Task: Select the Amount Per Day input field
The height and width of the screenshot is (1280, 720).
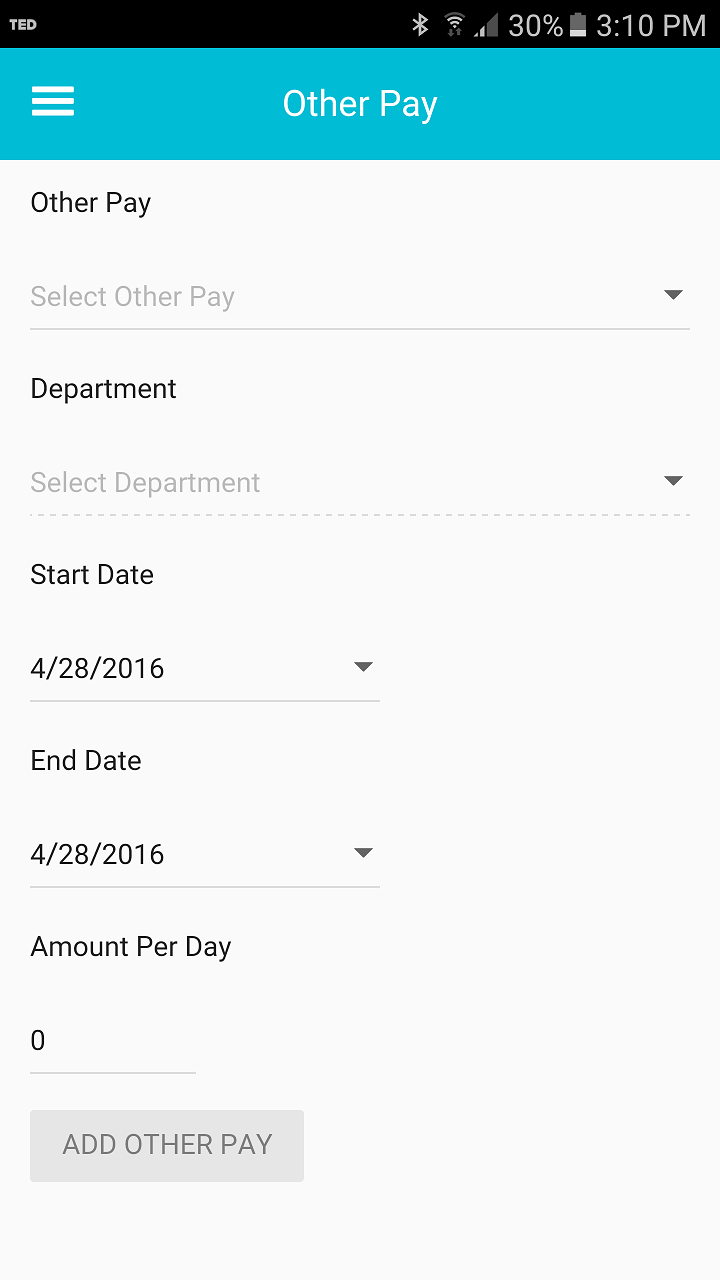Action: tap(112, 1040)
